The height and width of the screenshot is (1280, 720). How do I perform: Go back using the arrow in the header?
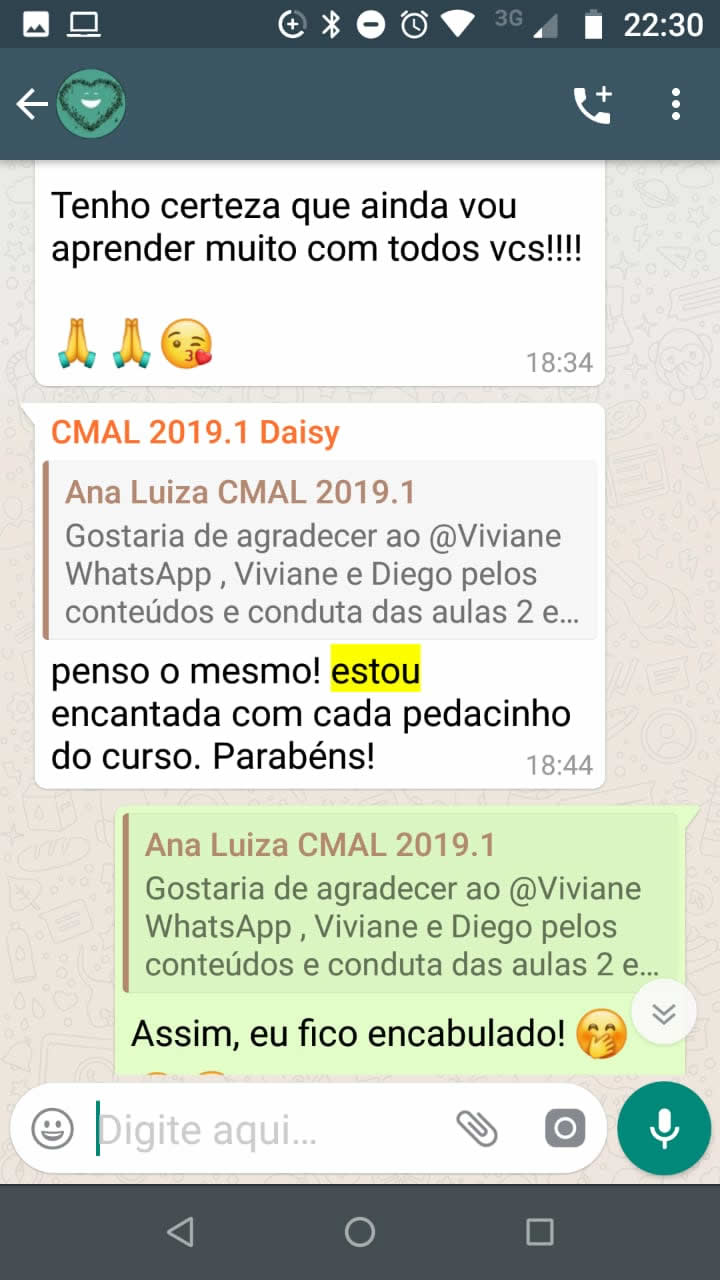(32, 104)
